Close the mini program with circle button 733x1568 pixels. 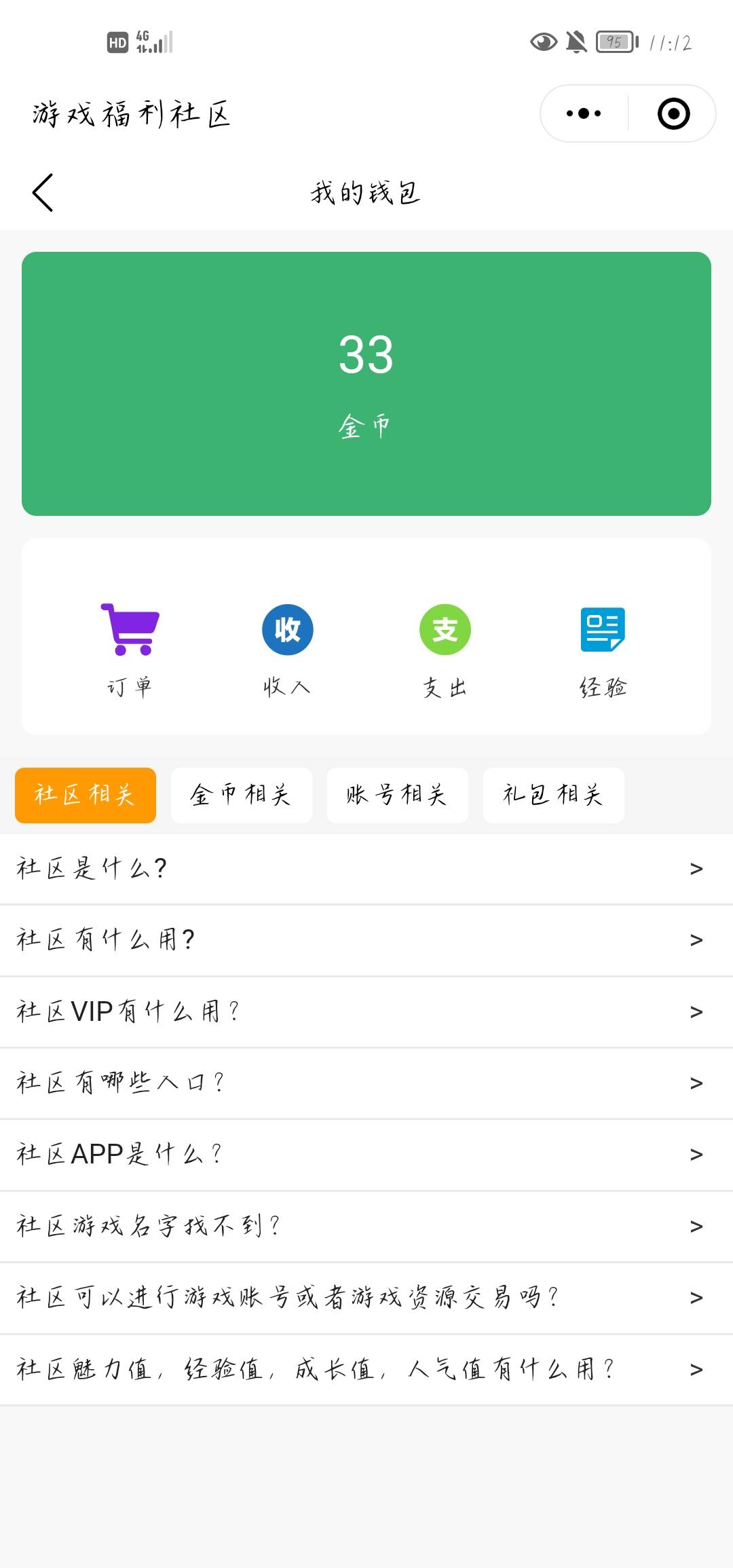pos(673,114)
